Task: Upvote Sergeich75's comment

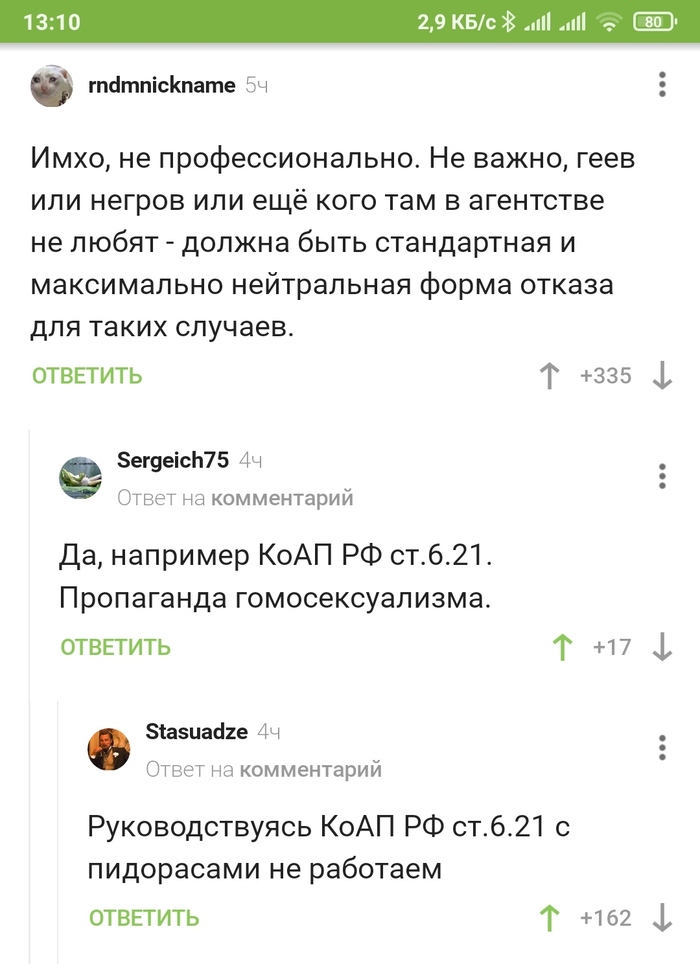Action: (562, 647)
